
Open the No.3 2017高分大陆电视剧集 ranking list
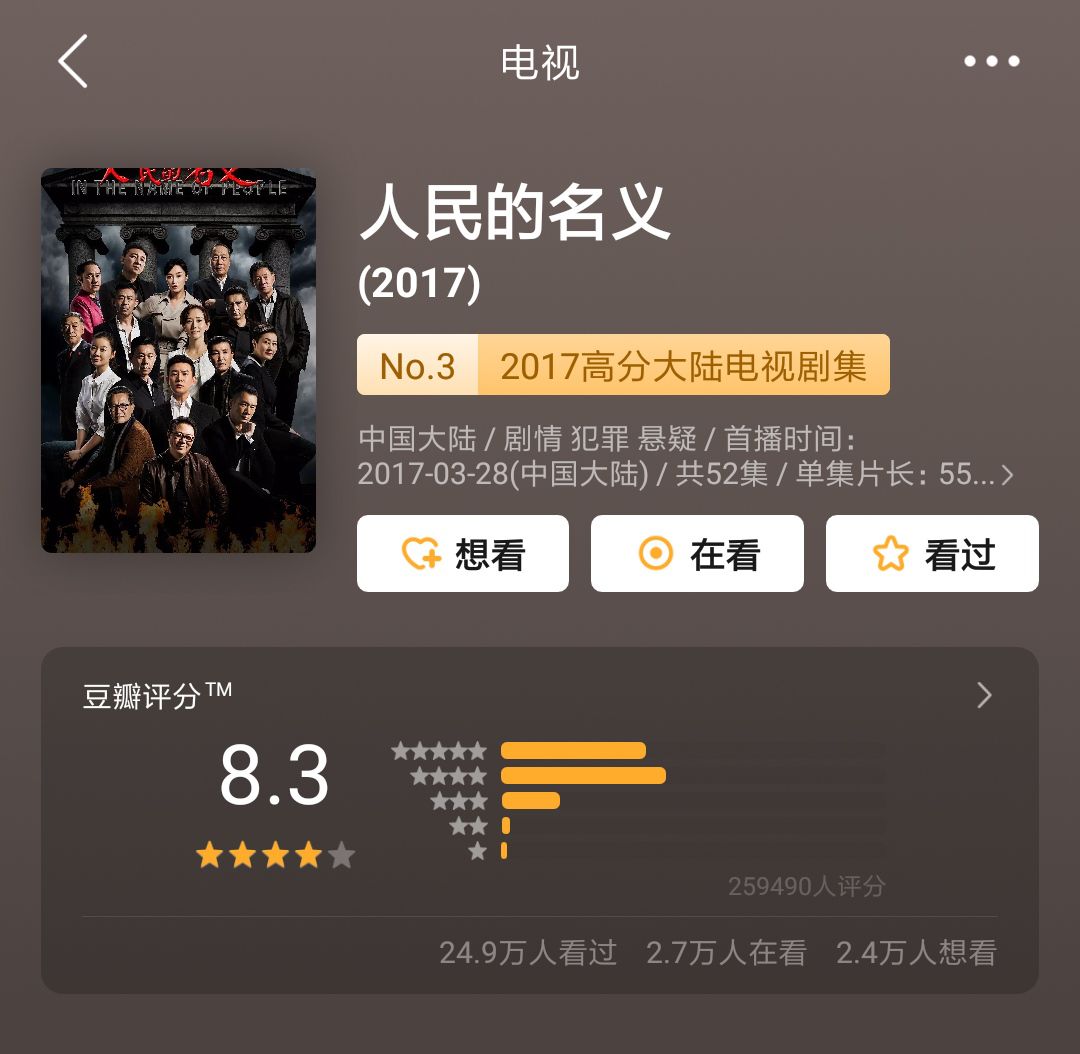coord(623,365)
